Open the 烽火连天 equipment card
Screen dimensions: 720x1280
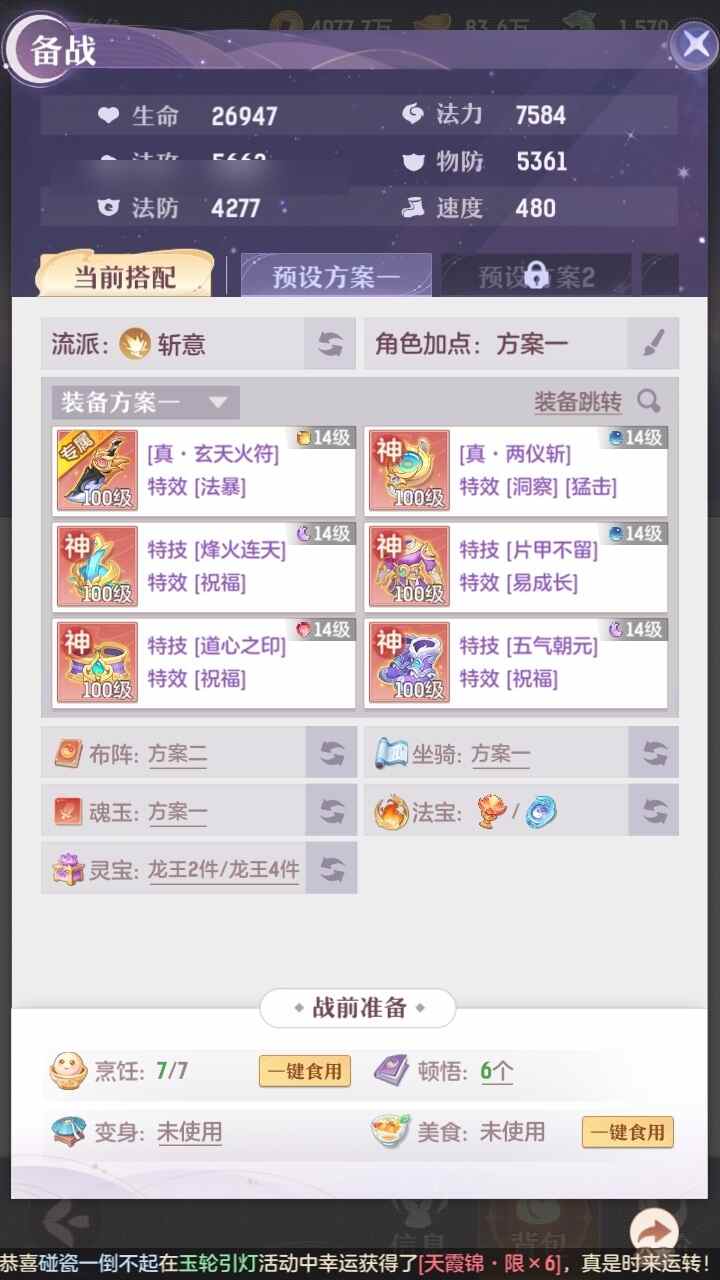click(x=204, y=567)
